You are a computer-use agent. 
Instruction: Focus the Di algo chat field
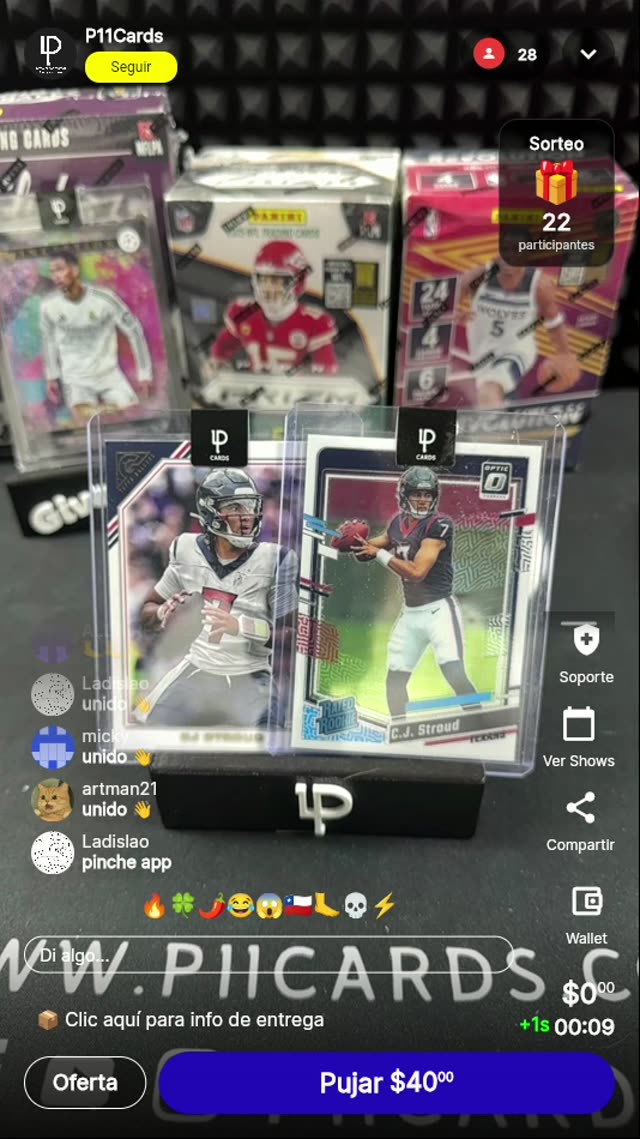pyautogui.click(x=268, y=955)
